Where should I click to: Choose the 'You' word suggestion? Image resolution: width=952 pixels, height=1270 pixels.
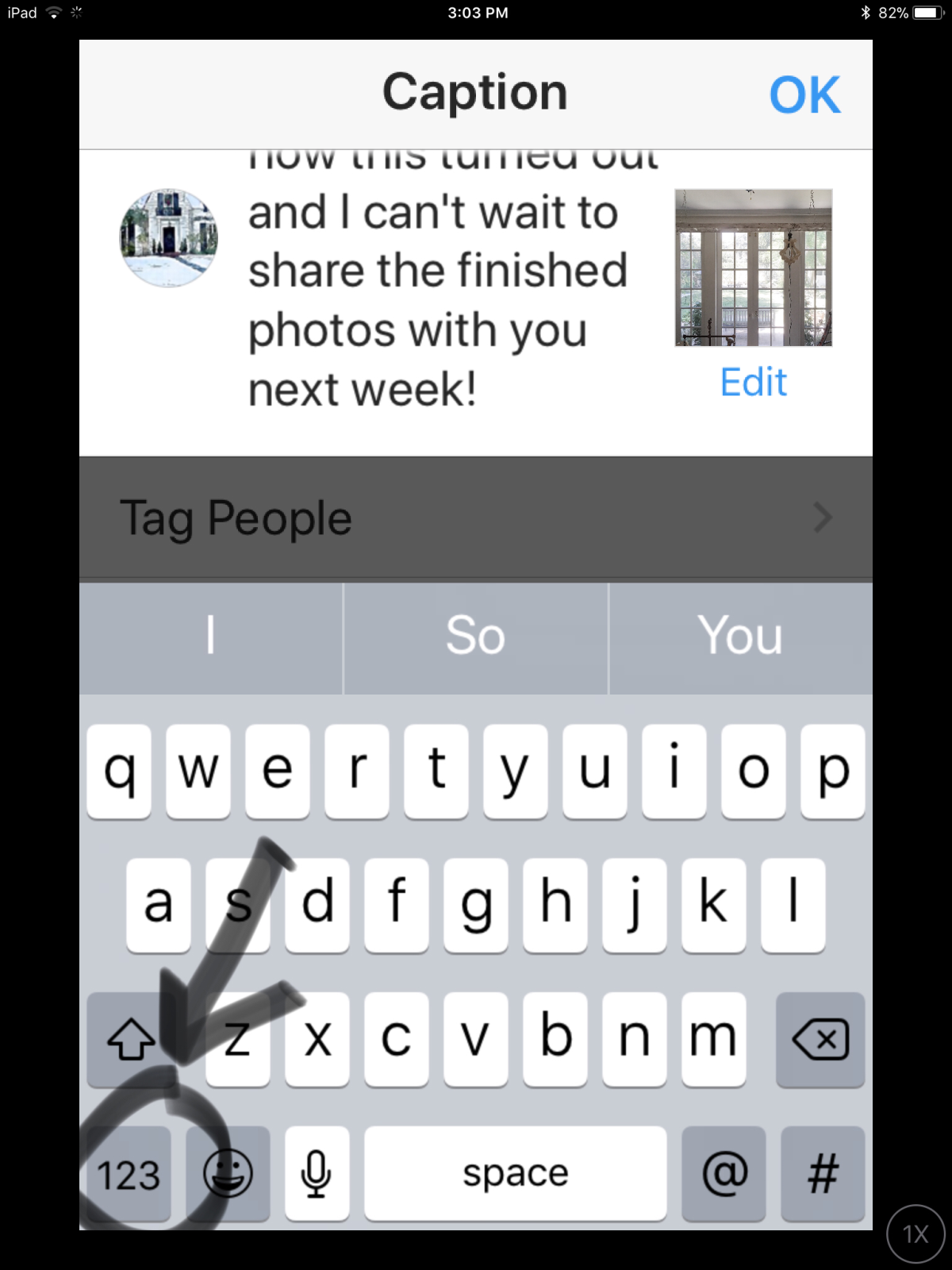point(740,637)
